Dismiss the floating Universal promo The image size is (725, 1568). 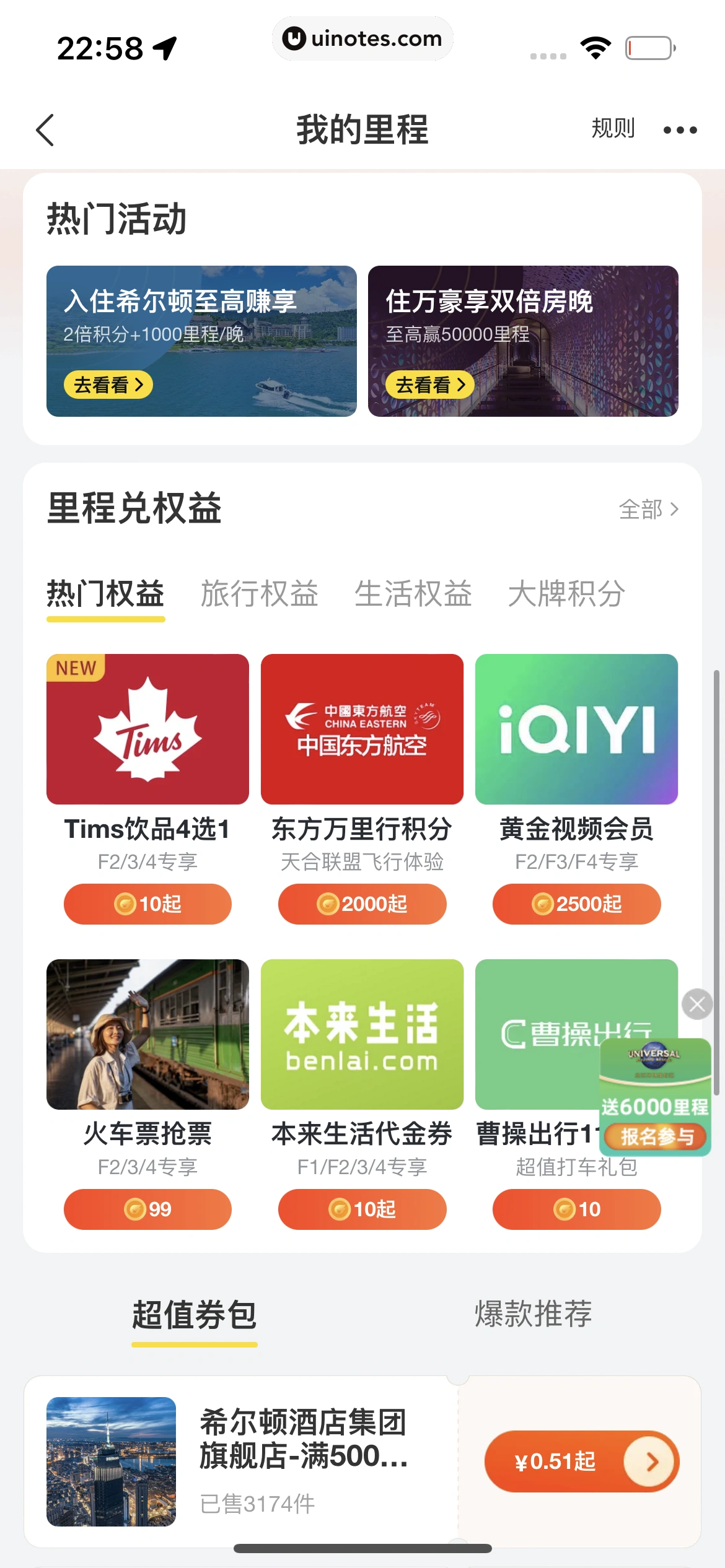pyautogui.click(x=697, y=1004)
